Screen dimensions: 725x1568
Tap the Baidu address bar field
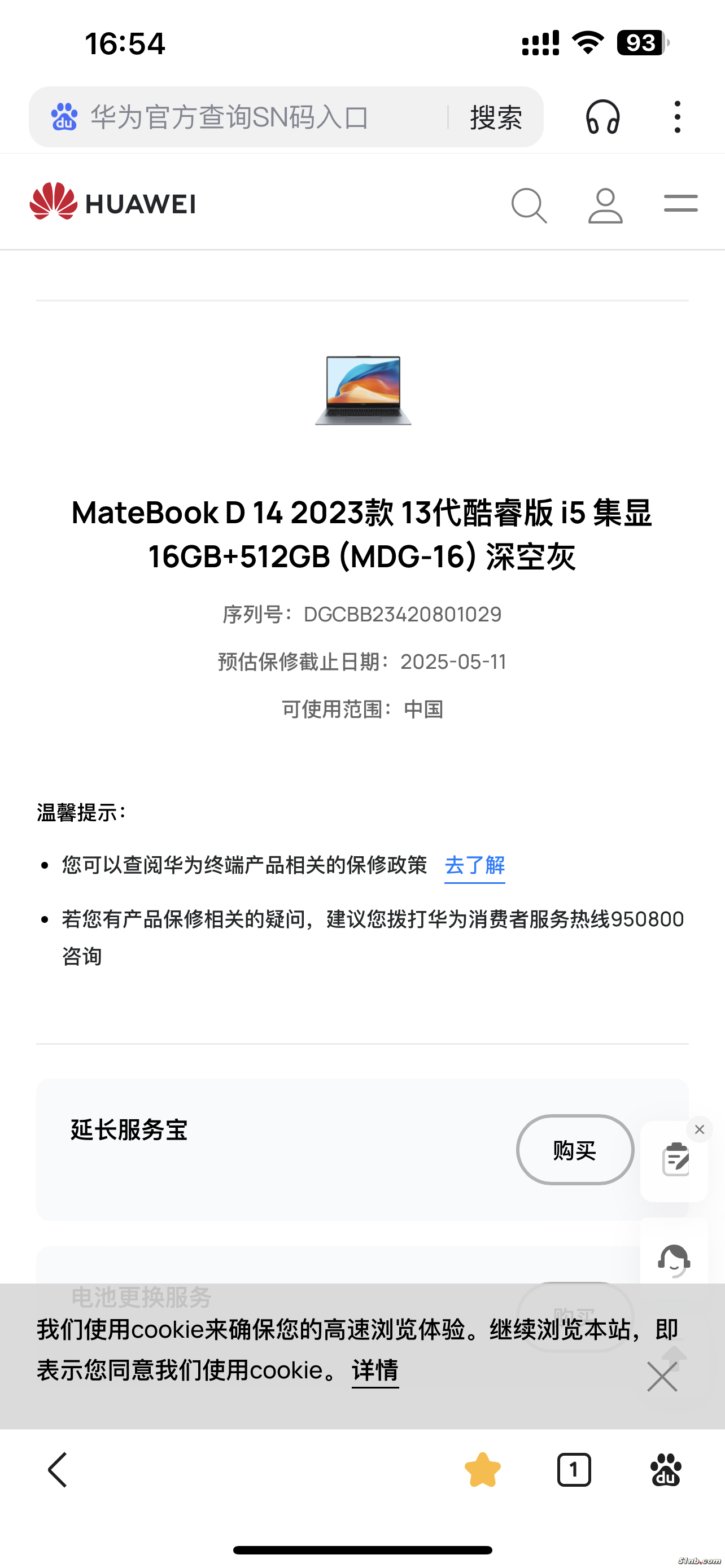pyautogui.click(x=243, y=117)
